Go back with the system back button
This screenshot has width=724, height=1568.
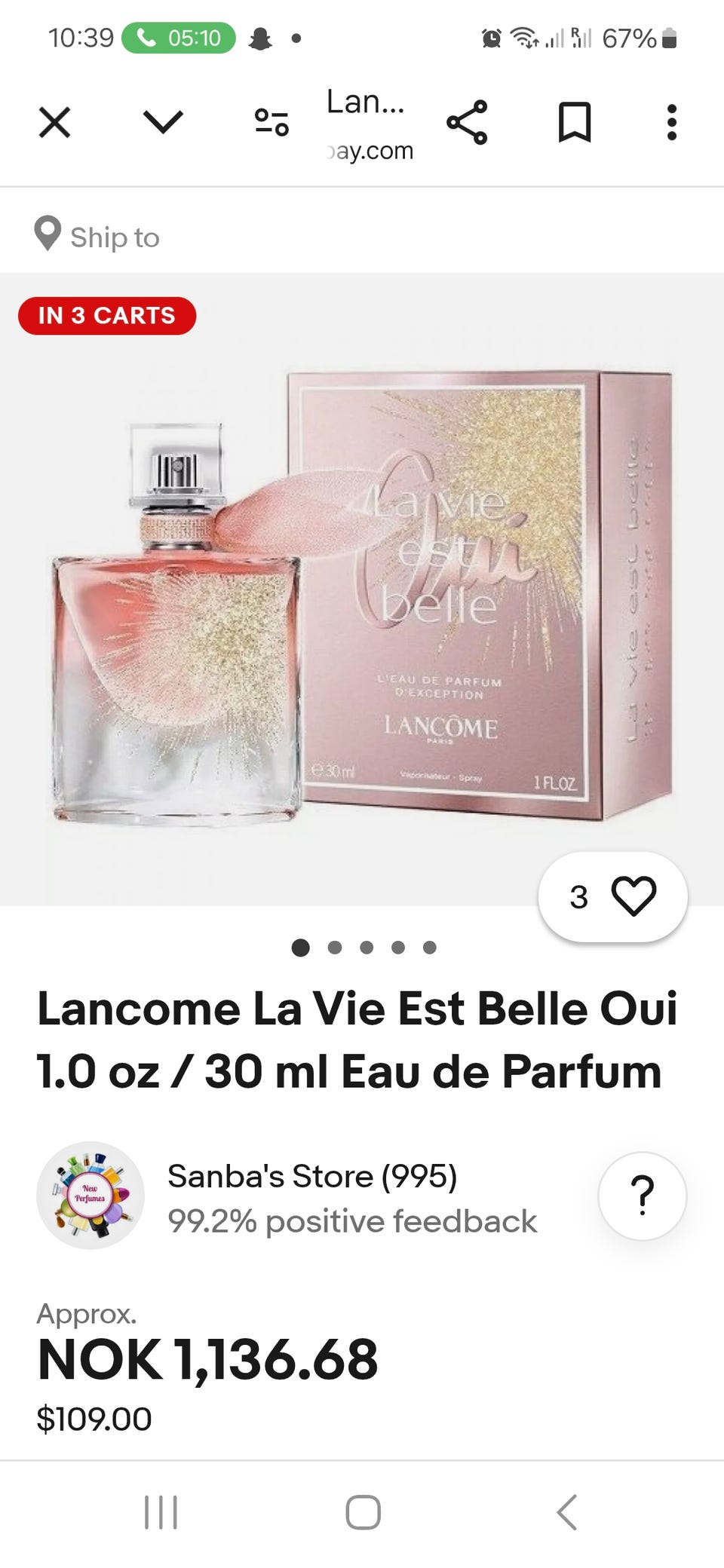(567, 1512)
